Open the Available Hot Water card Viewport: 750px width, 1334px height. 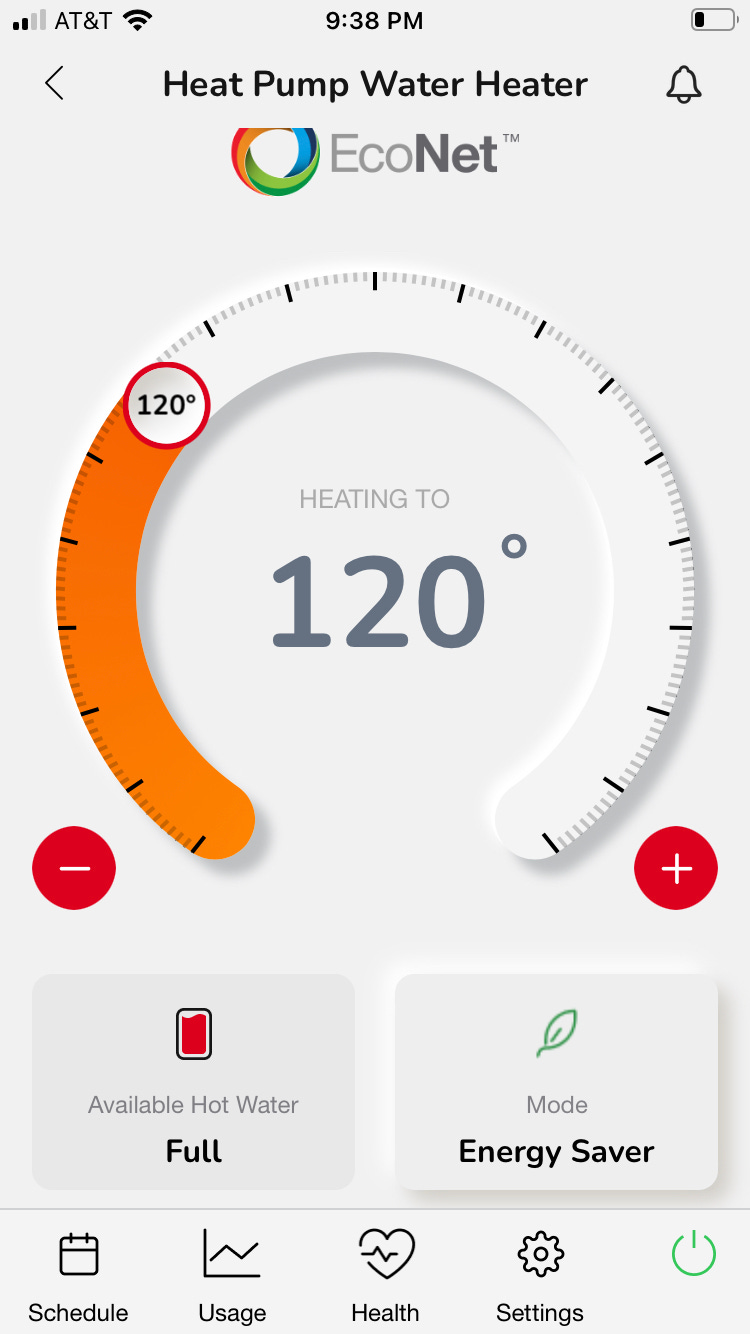coord(194,1082)
